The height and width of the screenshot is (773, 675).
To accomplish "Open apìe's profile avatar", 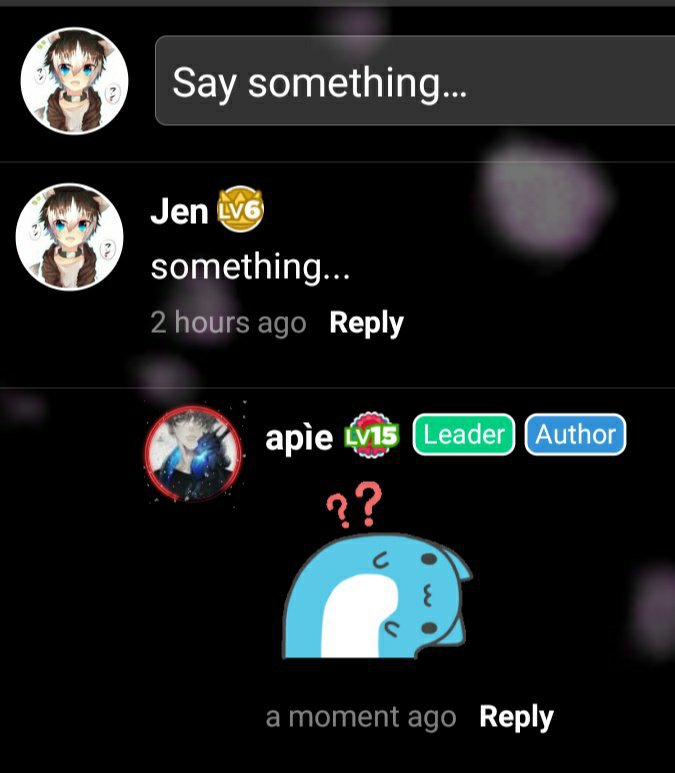I will [x=194, y=452].
